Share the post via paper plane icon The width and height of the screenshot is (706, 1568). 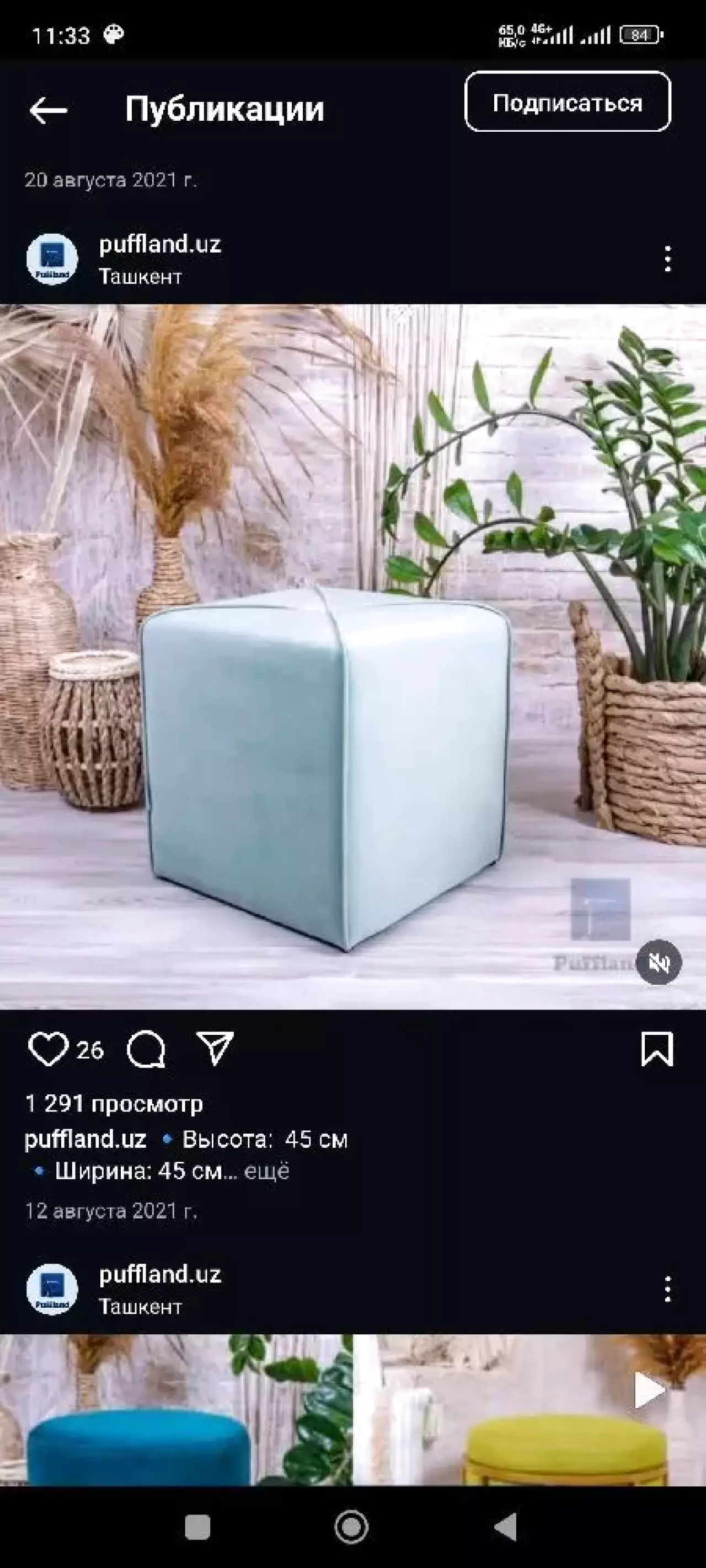click(x=215, y=1048)
